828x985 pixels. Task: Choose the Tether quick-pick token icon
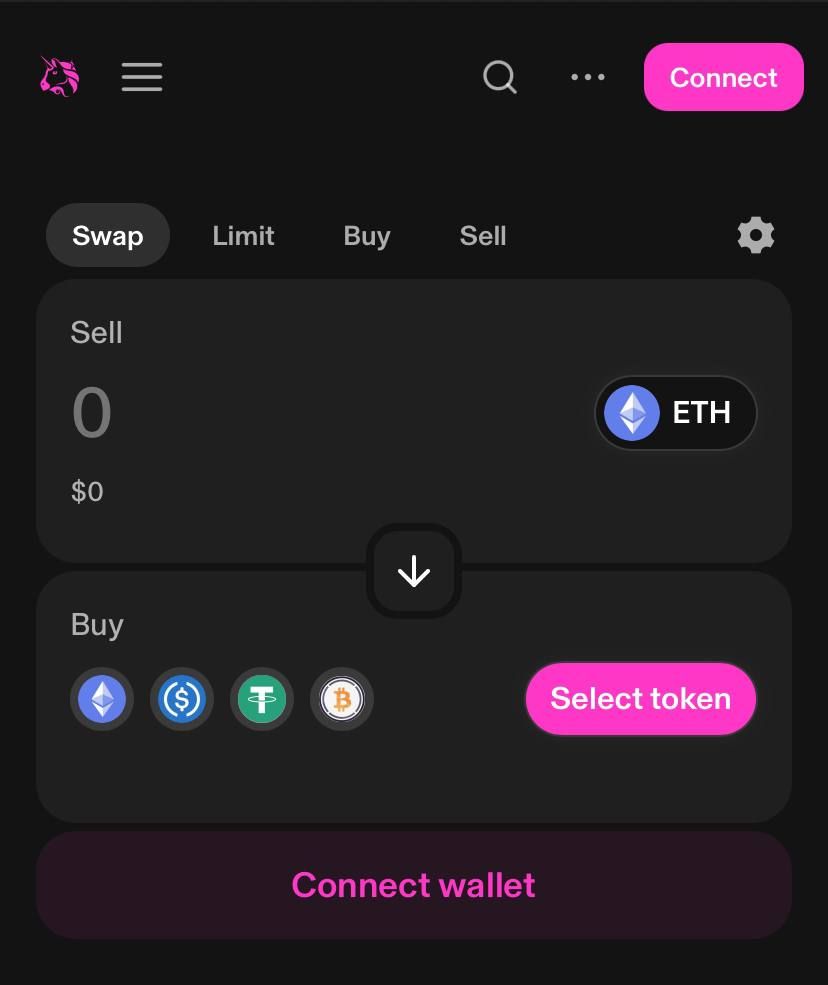point(262,699)
